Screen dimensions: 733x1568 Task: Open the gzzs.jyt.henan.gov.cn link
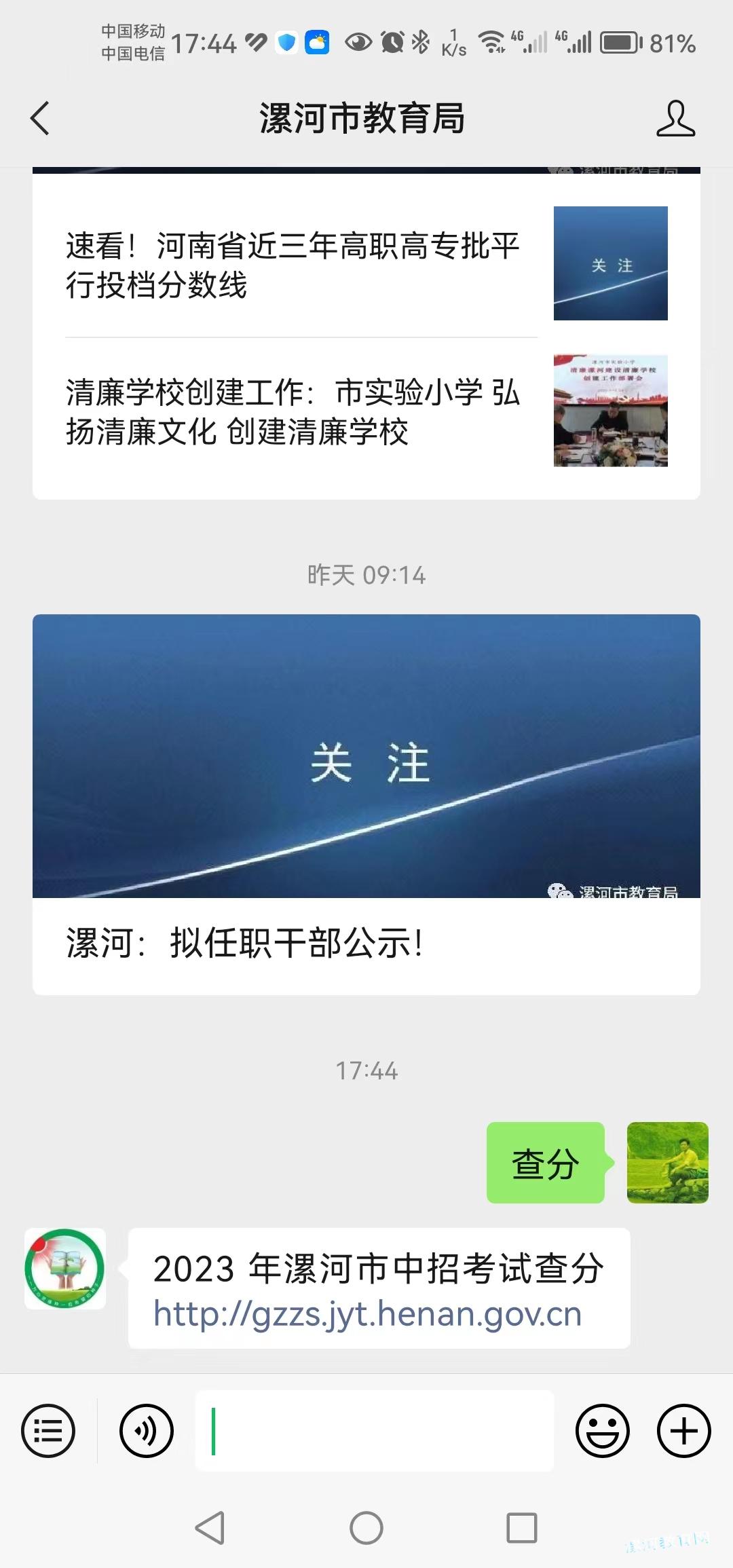(x=367, y=1313)
